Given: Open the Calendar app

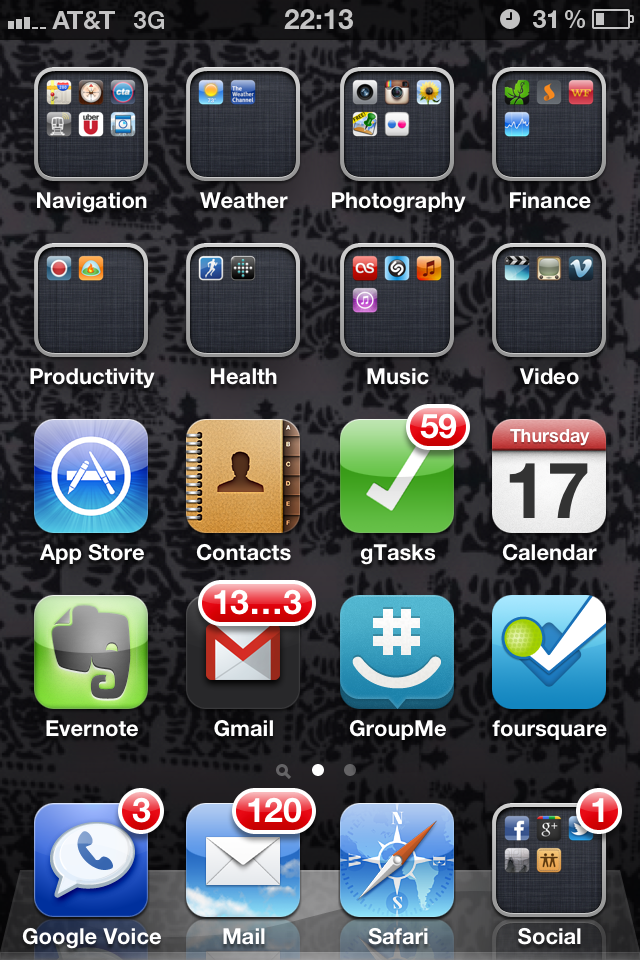Looking at the screenshot, I should tap(549, 476).
